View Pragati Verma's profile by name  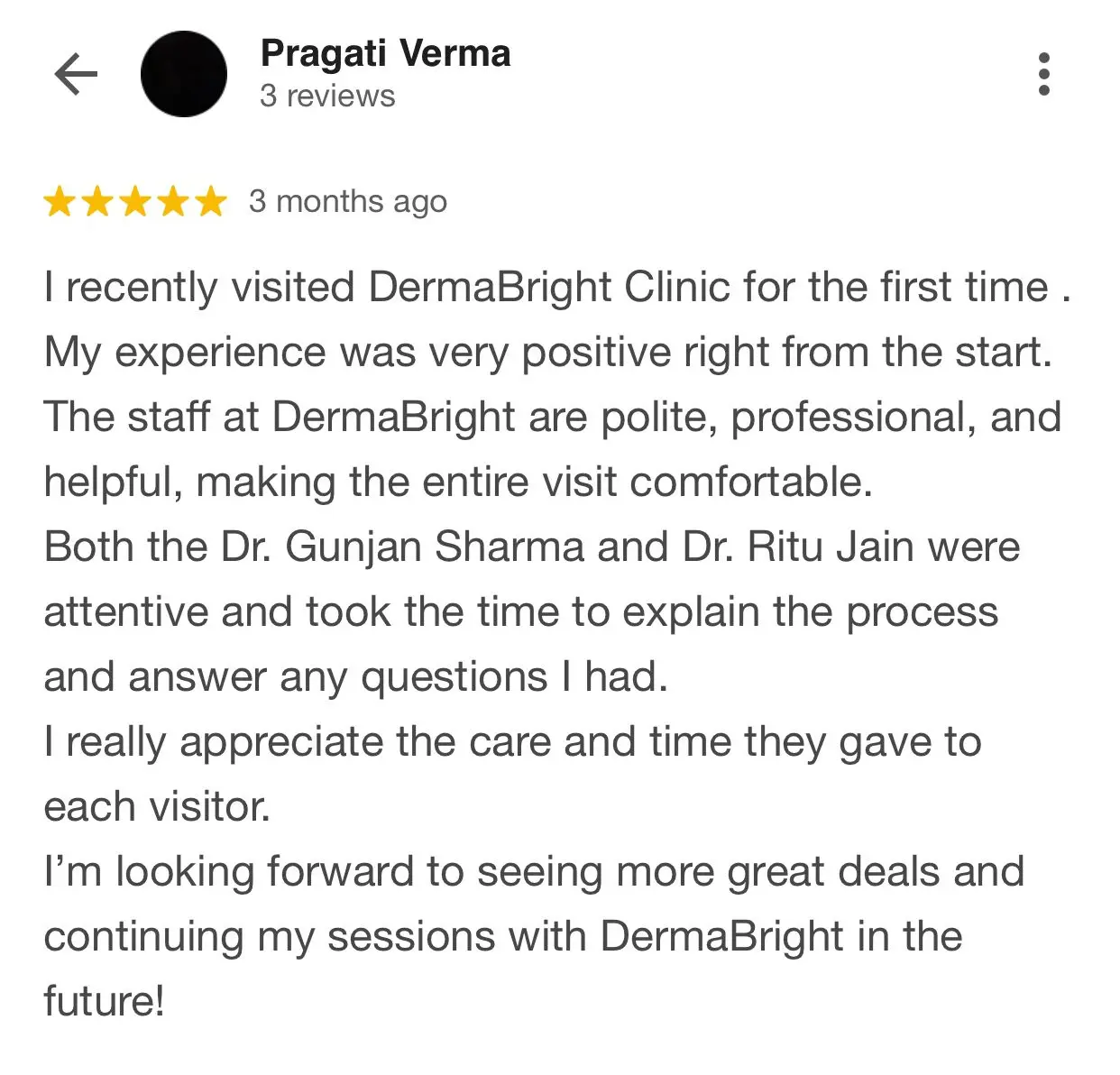(385, 54)
